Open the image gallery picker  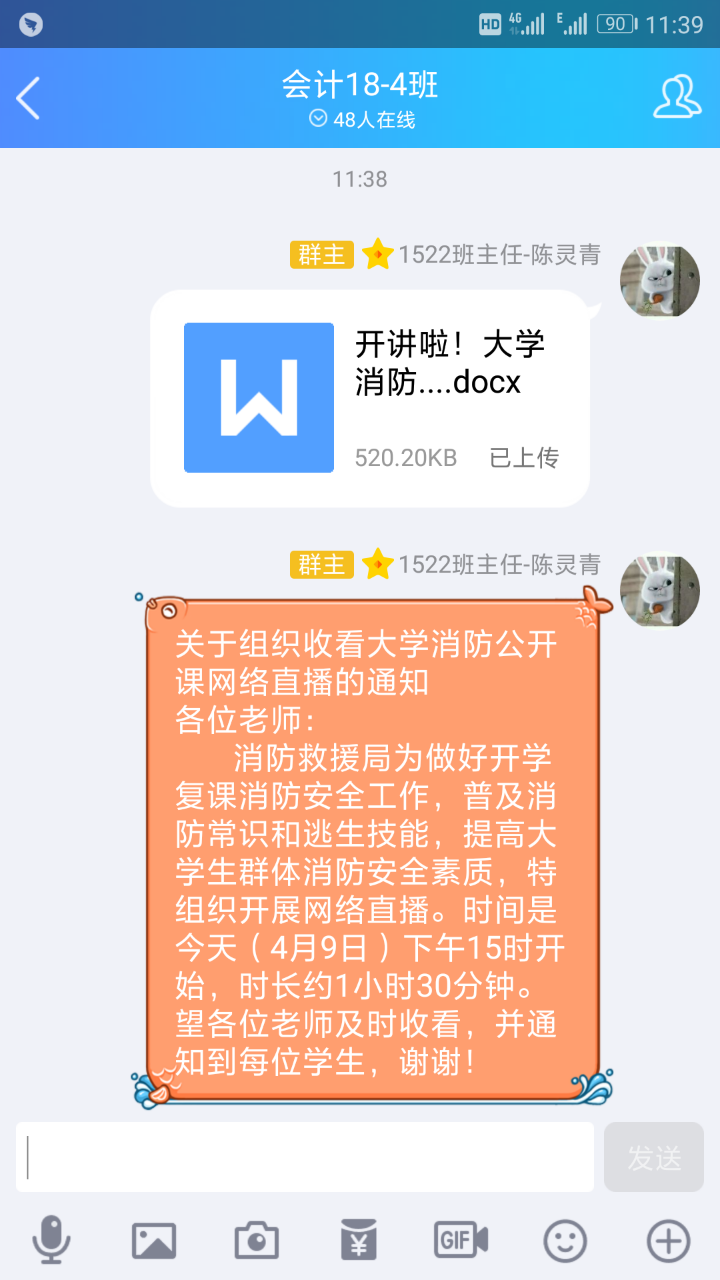[x=154, y=1241]
